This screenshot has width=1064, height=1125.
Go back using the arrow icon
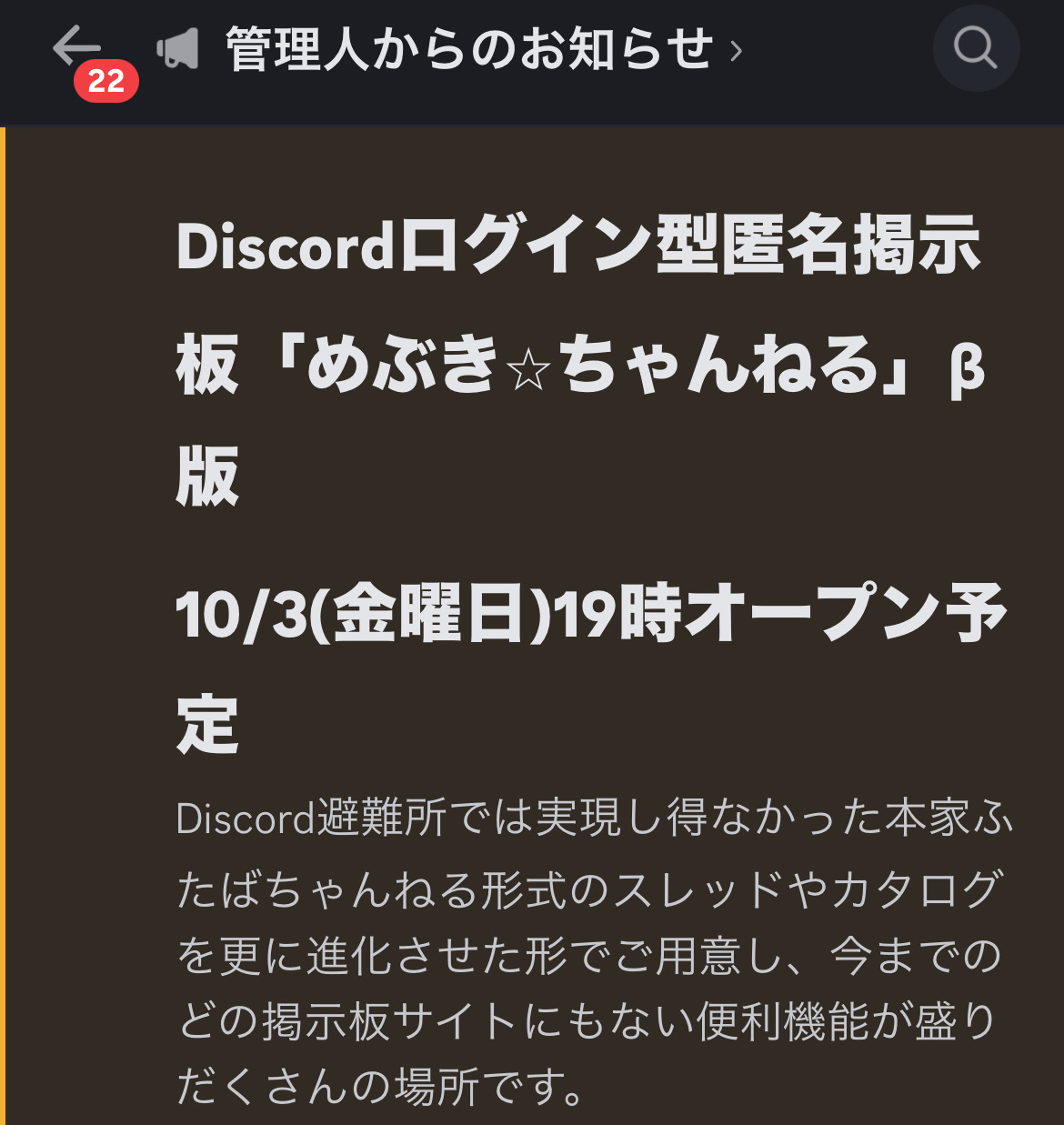pos(76,47)
